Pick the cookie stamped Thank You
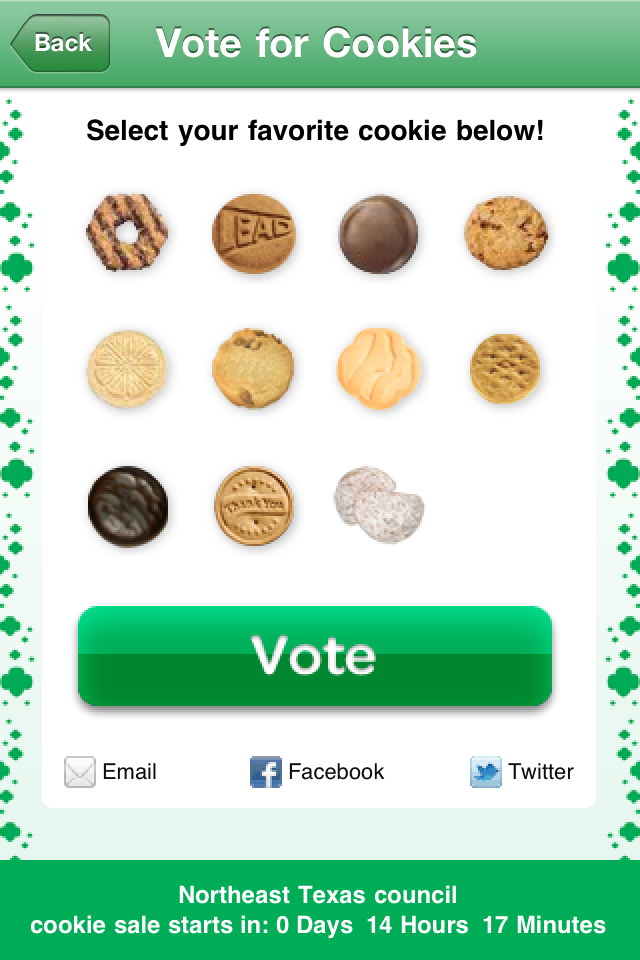This screenshot has height=960, width=640. [254, 505]
